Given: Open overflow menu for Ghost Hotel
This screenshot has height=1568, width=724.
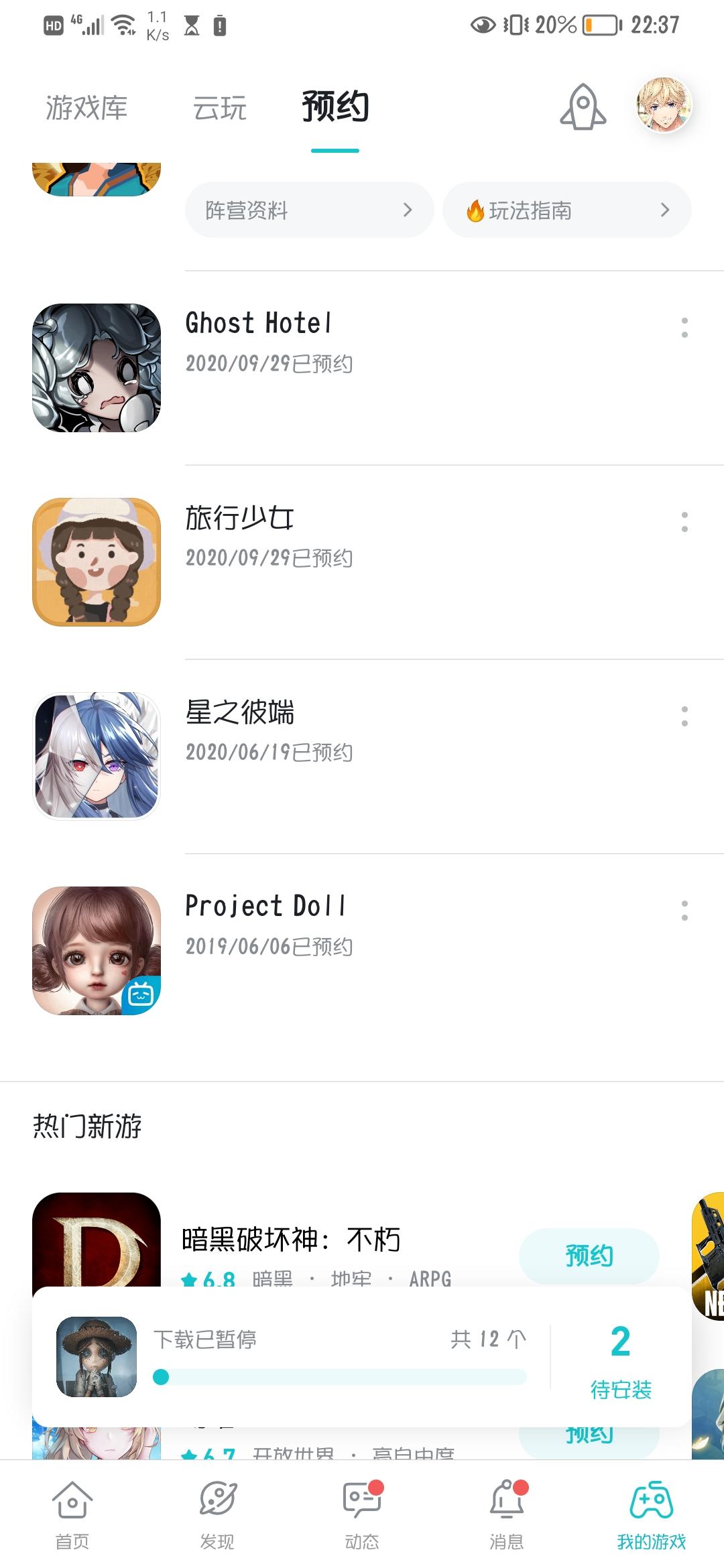Looking at the screenshot, I should (684, 330).
